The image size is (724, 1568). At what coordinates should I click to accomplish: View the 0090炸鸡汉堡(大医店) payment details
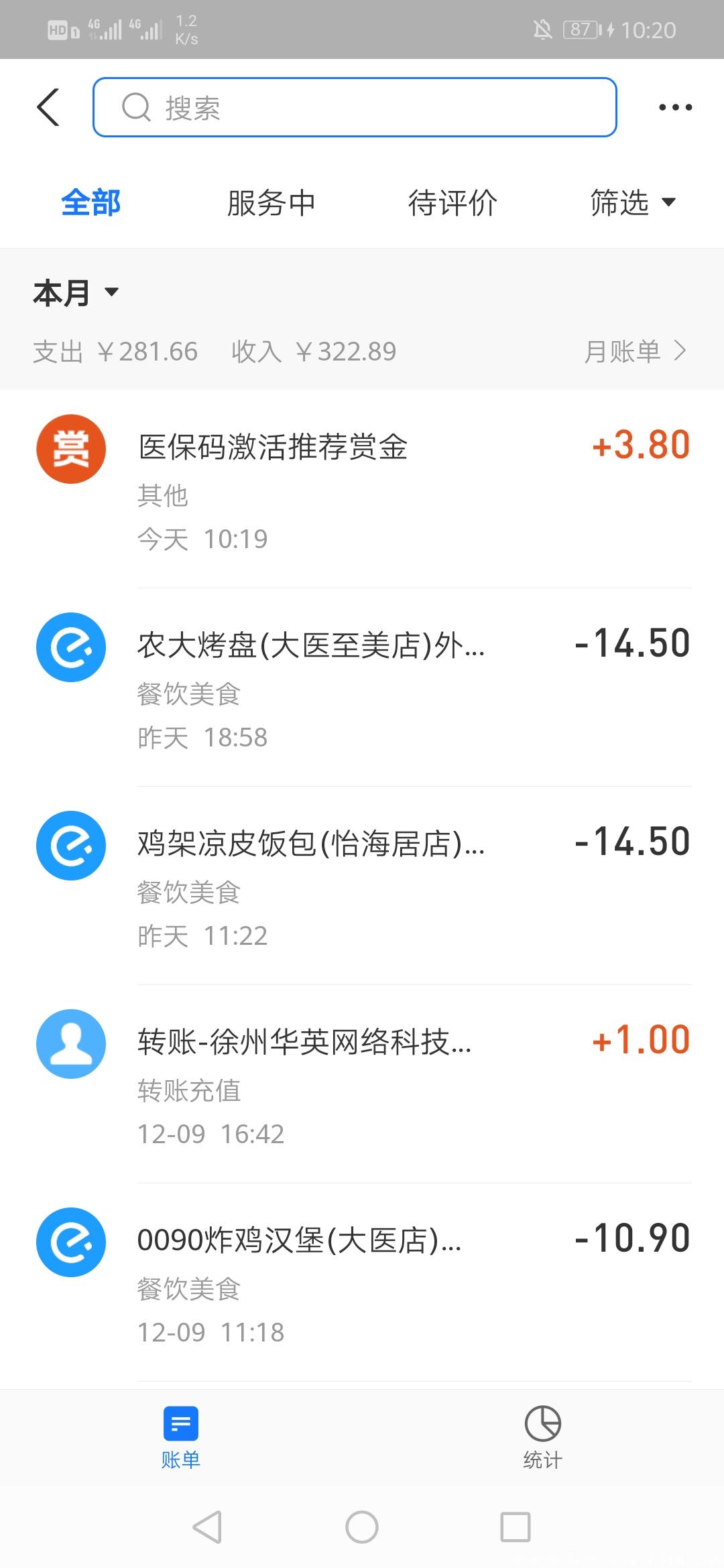pyautogui.click(x=362, y=1283)
